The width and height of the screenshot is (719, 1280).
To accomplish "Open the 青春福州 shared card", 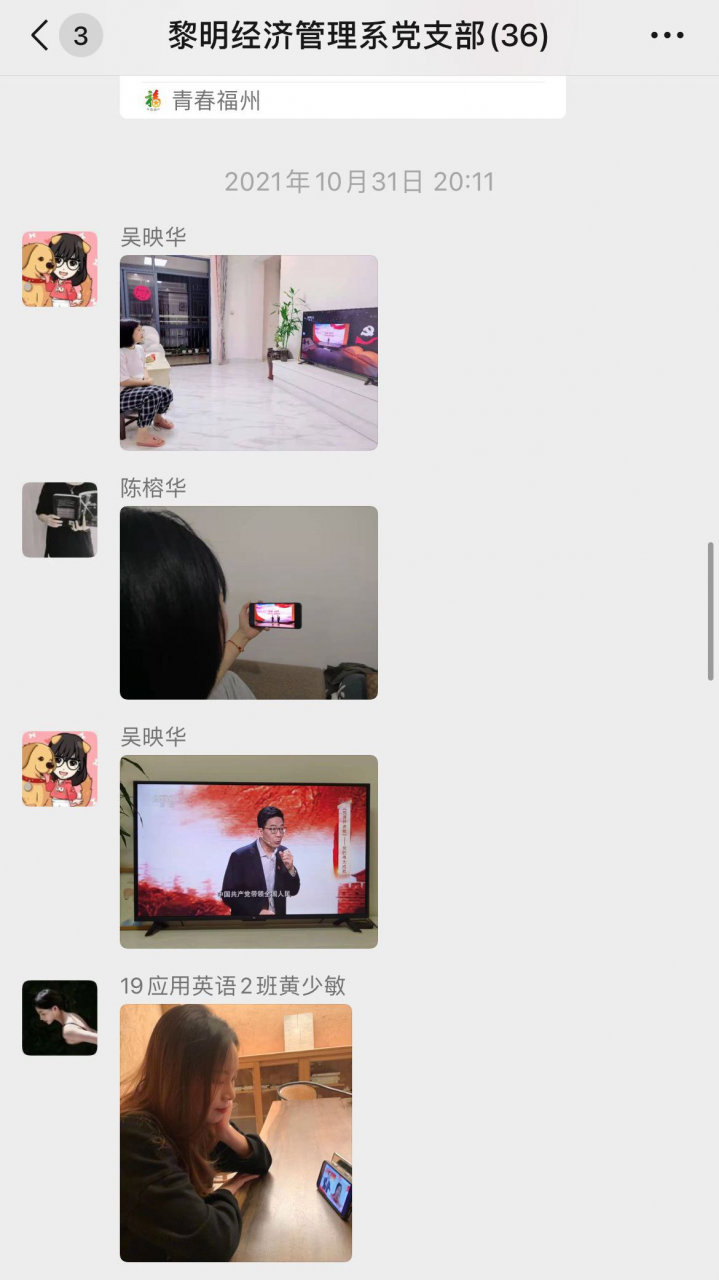I will pos(342,99).
